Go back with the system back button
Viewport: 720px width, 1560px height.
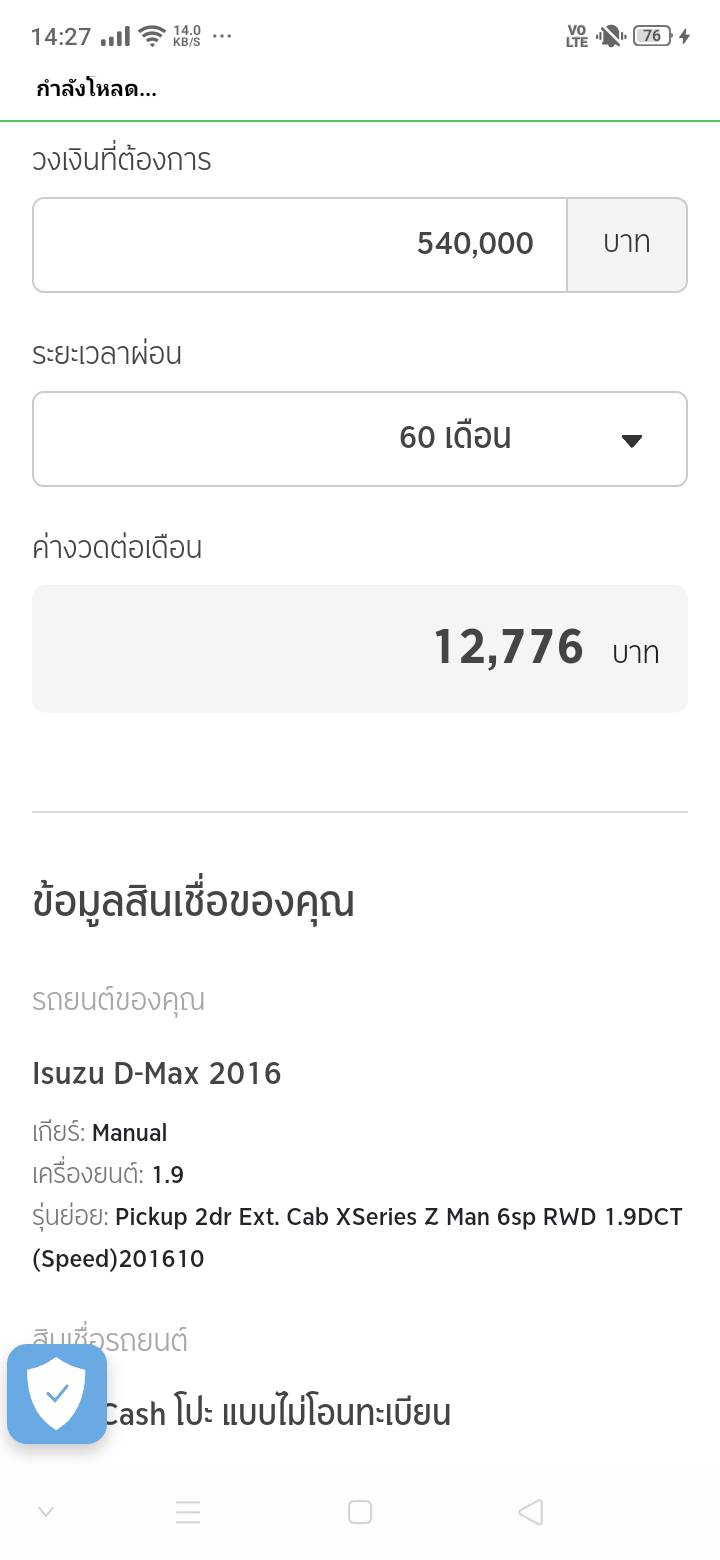(x=531, y=1512)
